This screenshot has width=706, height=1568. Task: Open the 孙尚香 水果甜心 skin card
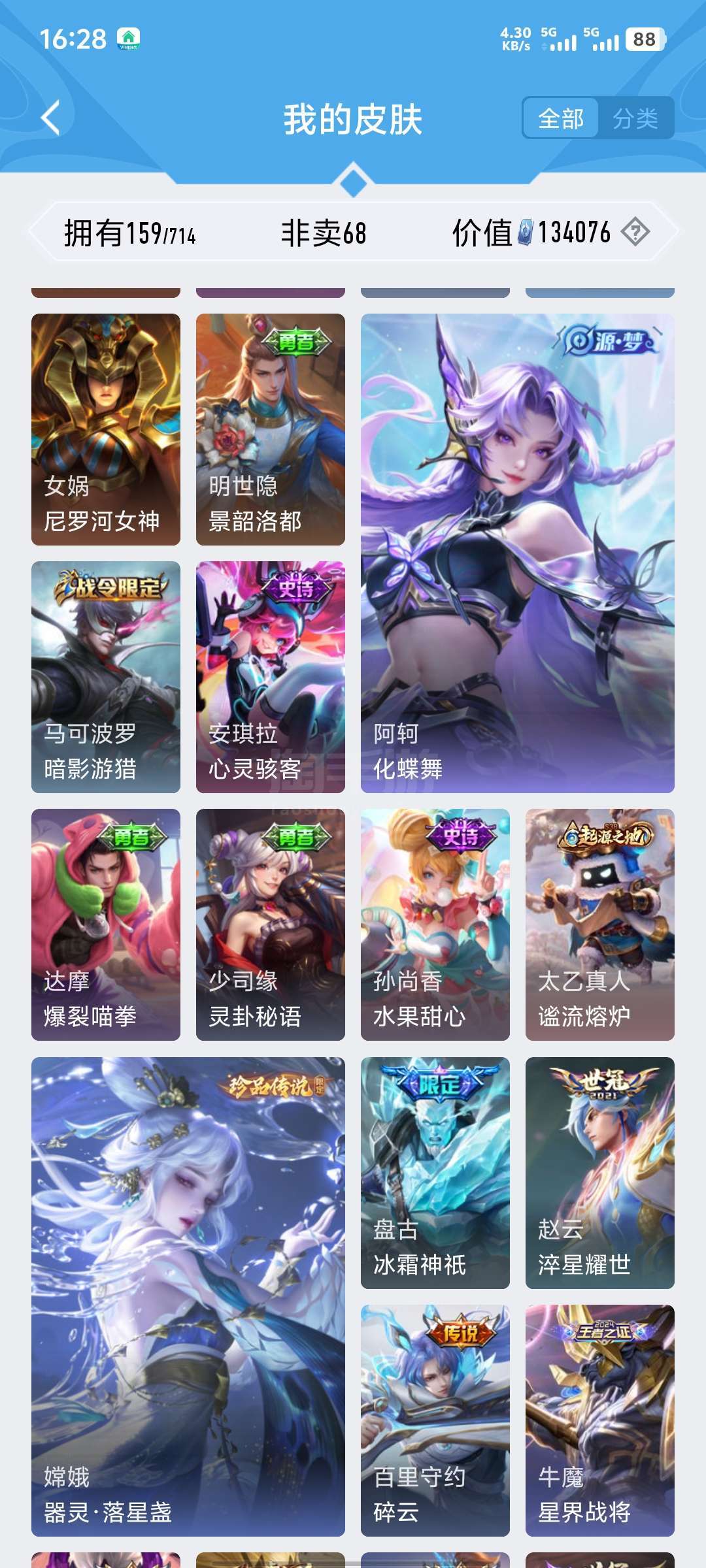point(435,924)
